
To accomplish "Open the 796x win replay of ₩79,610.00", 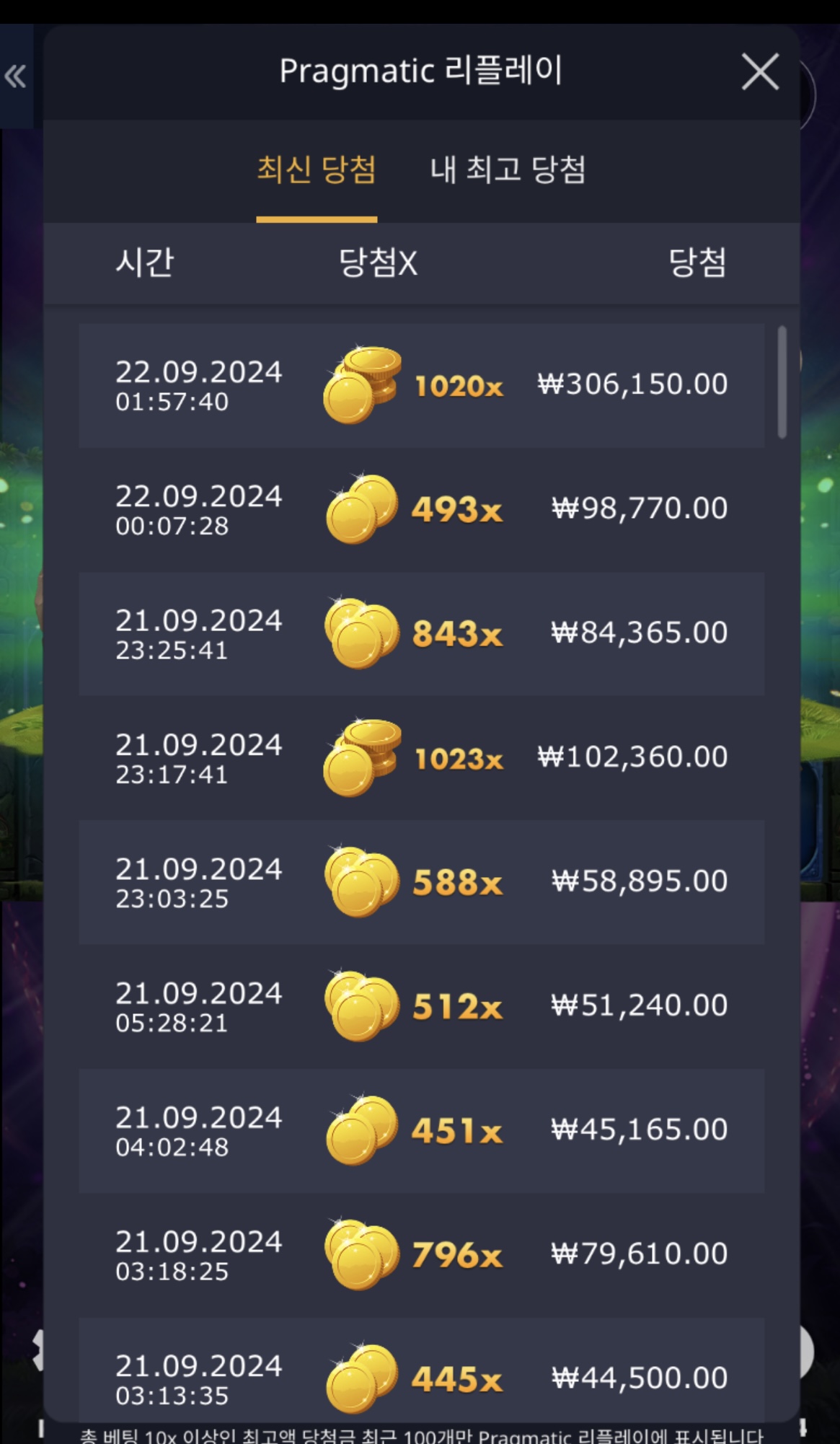I will tap(421, 1254).
